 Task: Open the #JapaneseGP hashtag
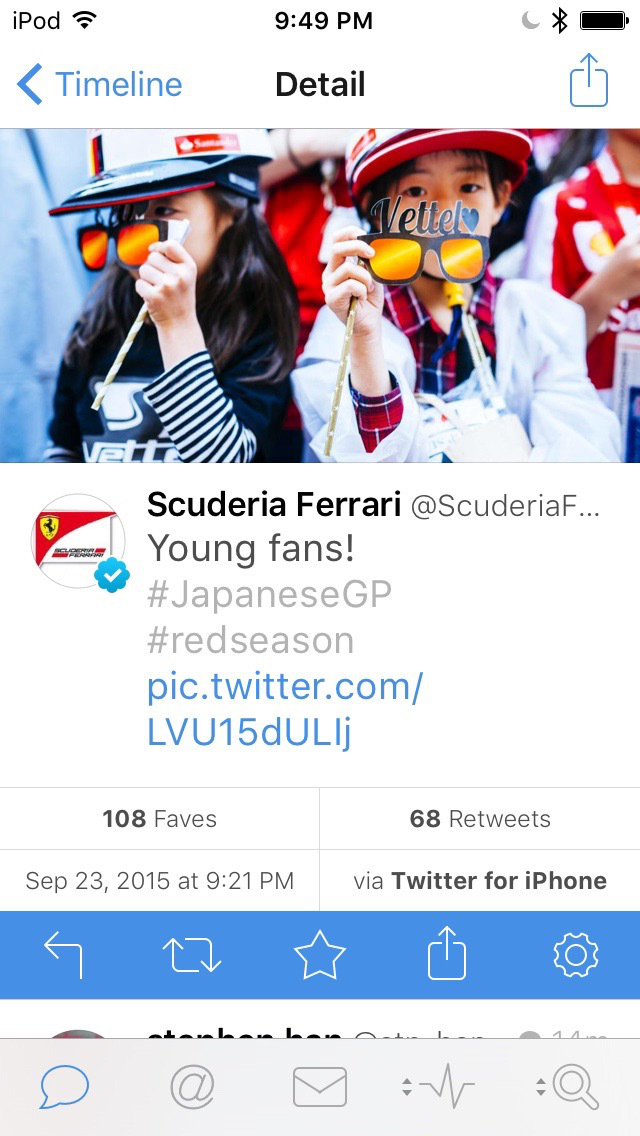[x=269, y=595]
